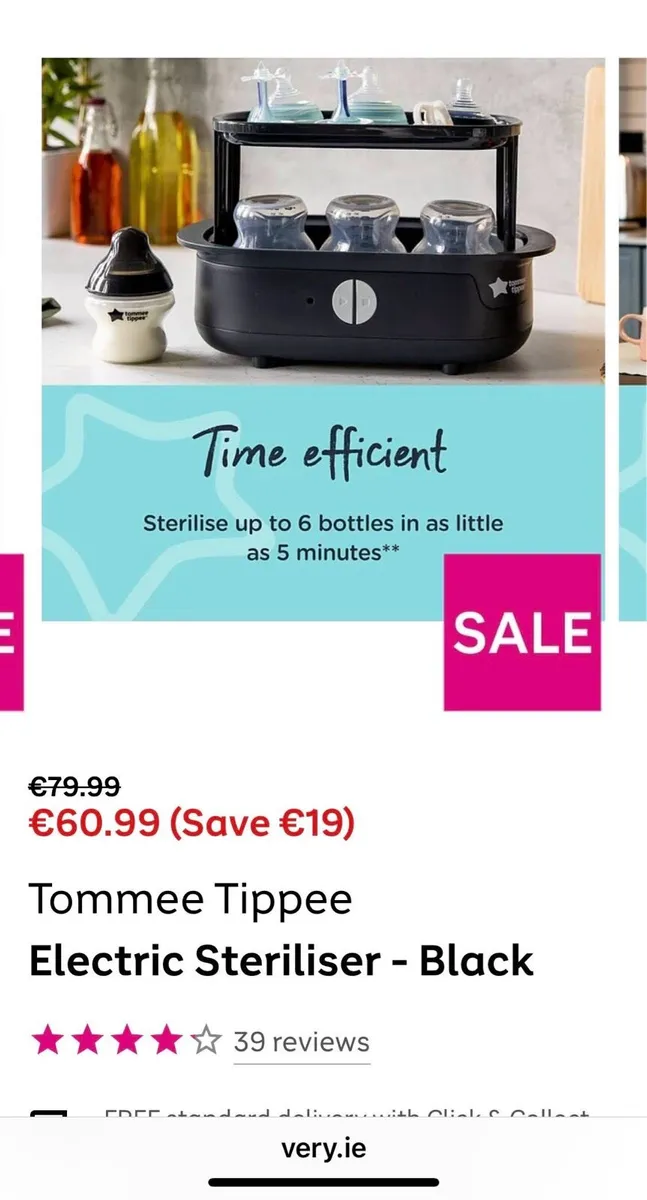Tap the very.ie address bar

tap(323, 1148)
